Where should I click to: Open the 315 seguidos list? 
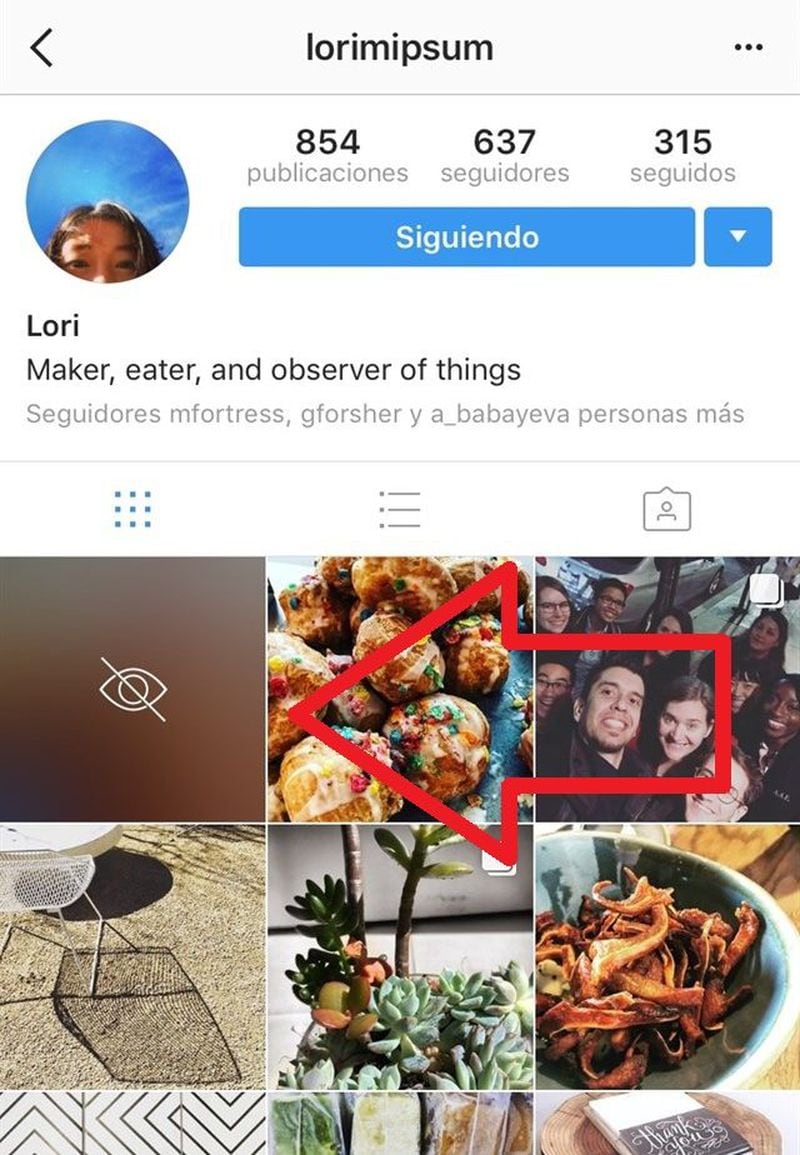click(683, 155)
